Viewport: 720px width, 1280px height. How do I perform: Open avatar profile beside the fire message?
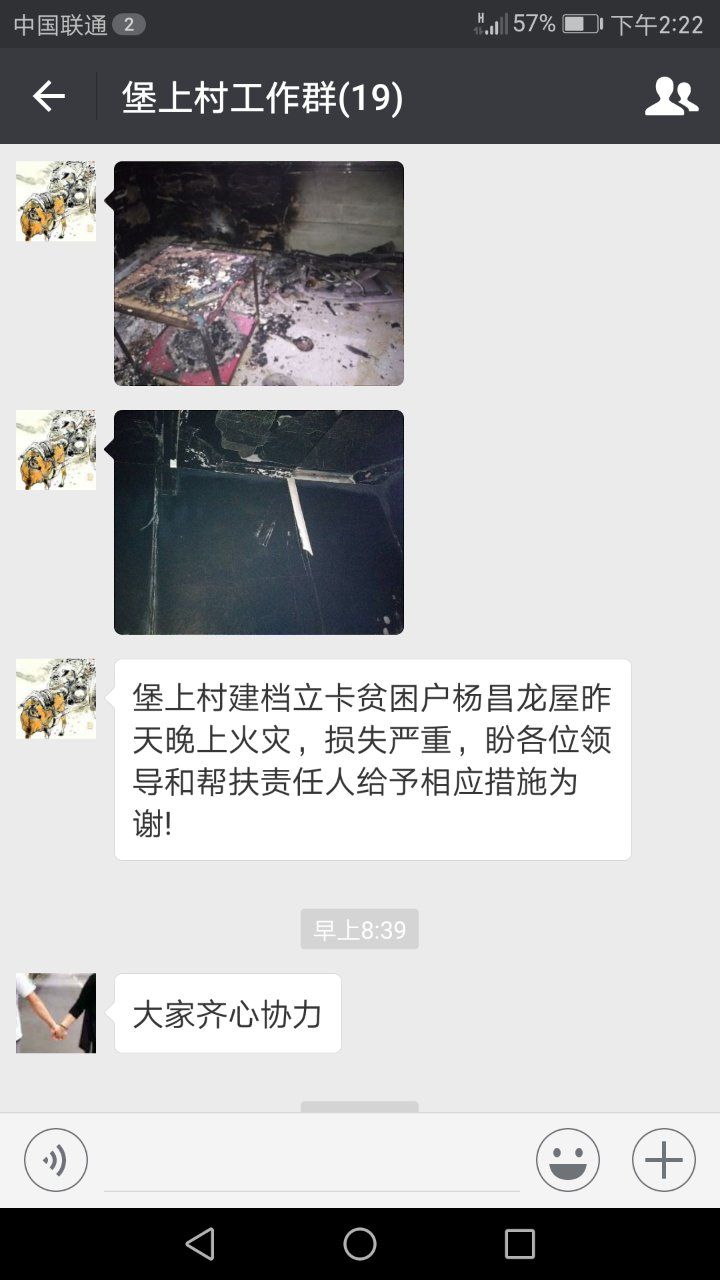(56, 699)
